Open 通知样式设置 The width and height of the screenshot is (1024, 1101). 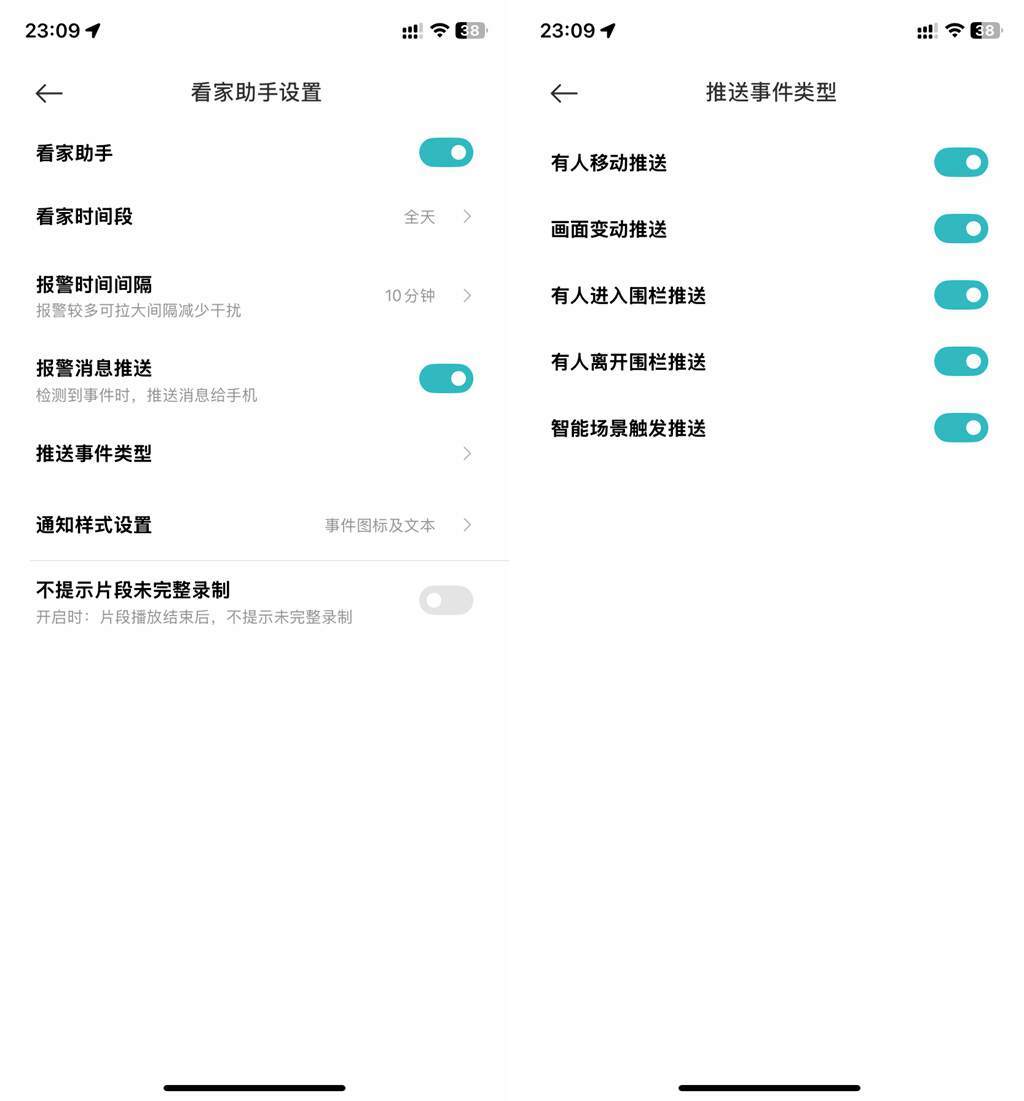pyautogui.click(x=254, y=525)
